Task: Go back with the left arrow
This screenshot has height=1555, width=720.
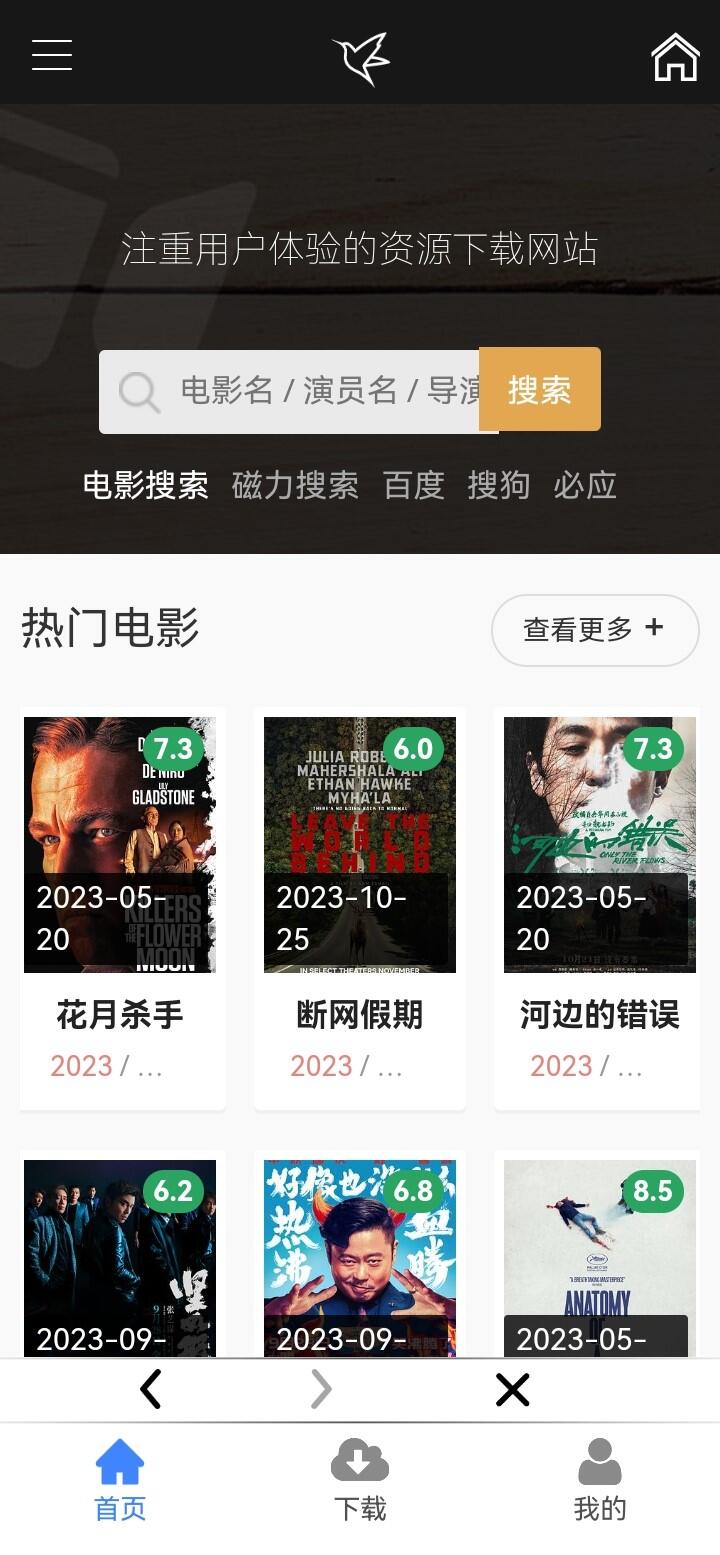Action: tap(151, 1390)
